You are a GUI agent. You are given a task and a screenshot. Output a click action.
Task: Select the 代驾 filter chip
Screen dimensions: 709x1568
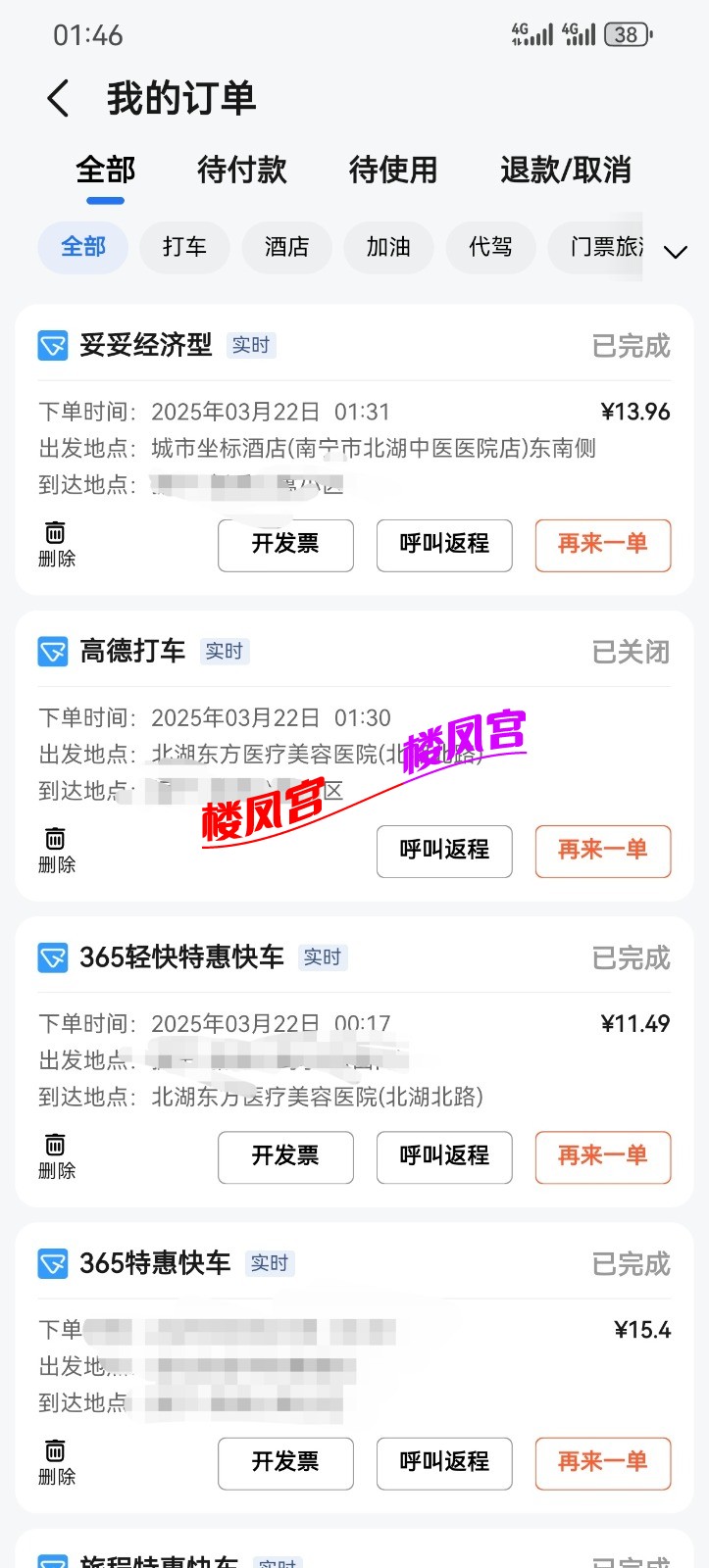(490, 247)
